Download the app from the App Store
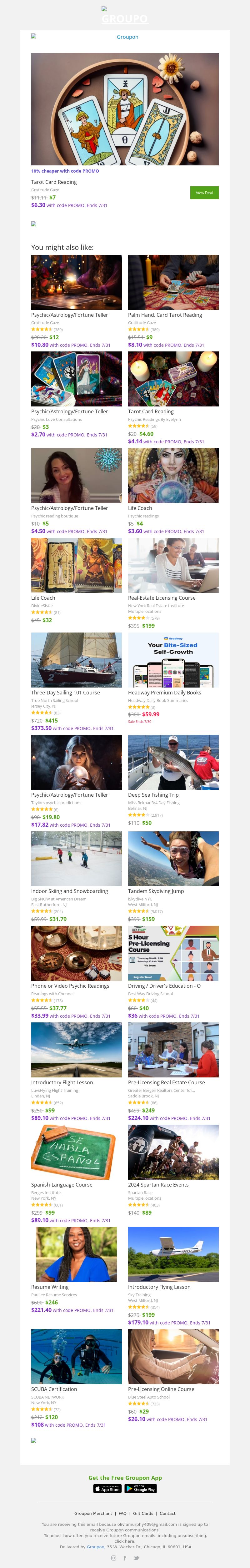 tap(107, 1488)
